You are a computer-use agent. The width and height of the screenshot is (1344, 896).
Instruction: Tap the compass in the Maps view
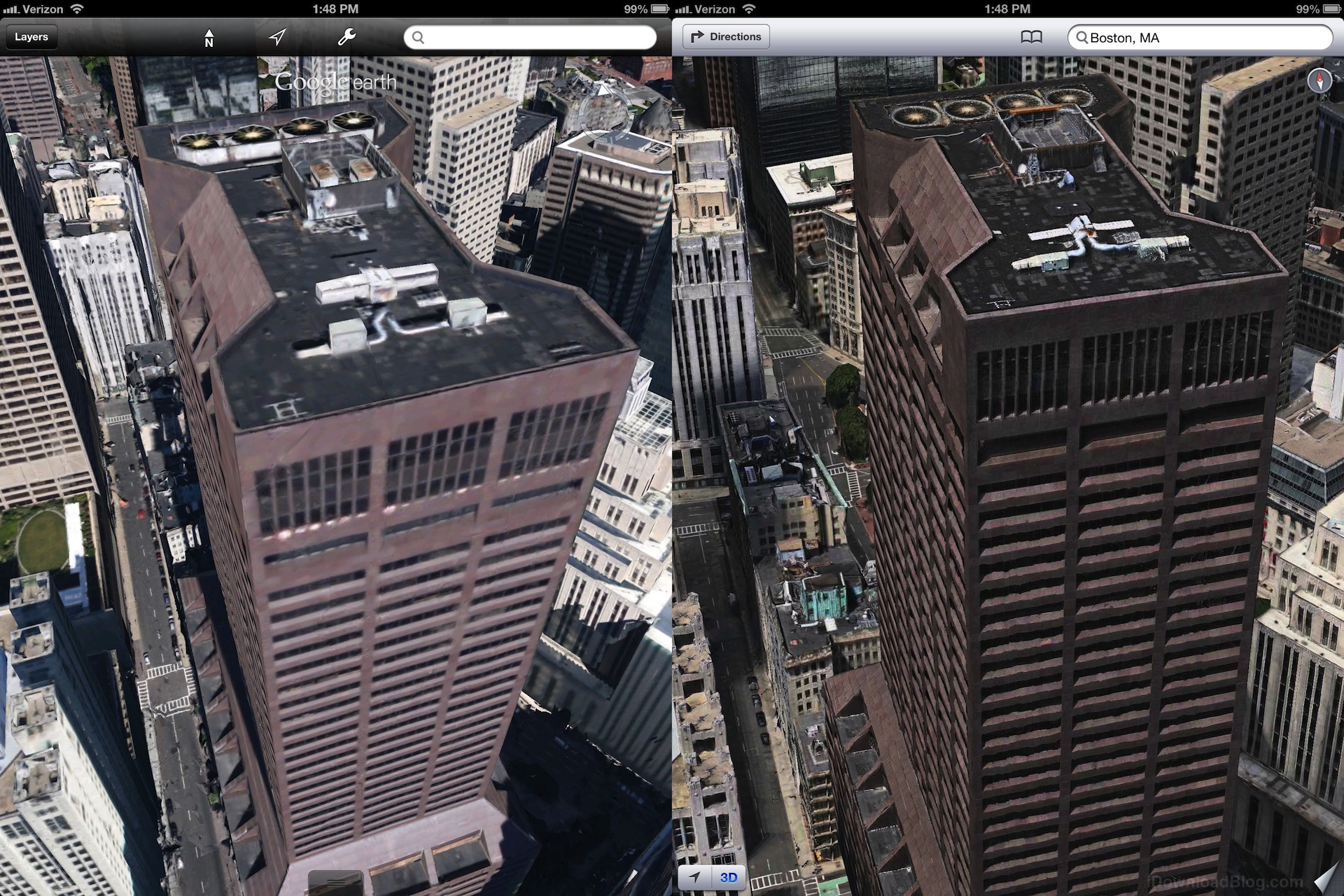(x=1319, y=81)
